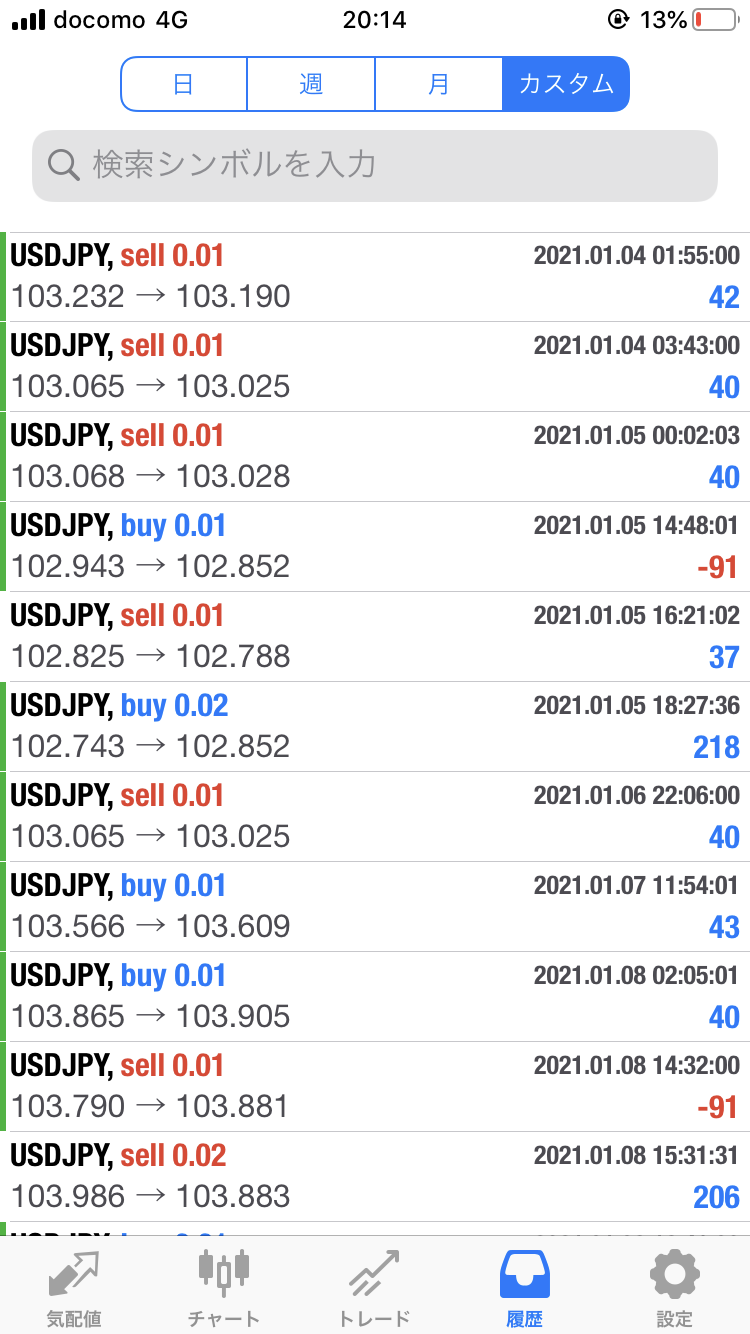
Task: Select the 履歴 history tab
Action: click(525, 1287)
